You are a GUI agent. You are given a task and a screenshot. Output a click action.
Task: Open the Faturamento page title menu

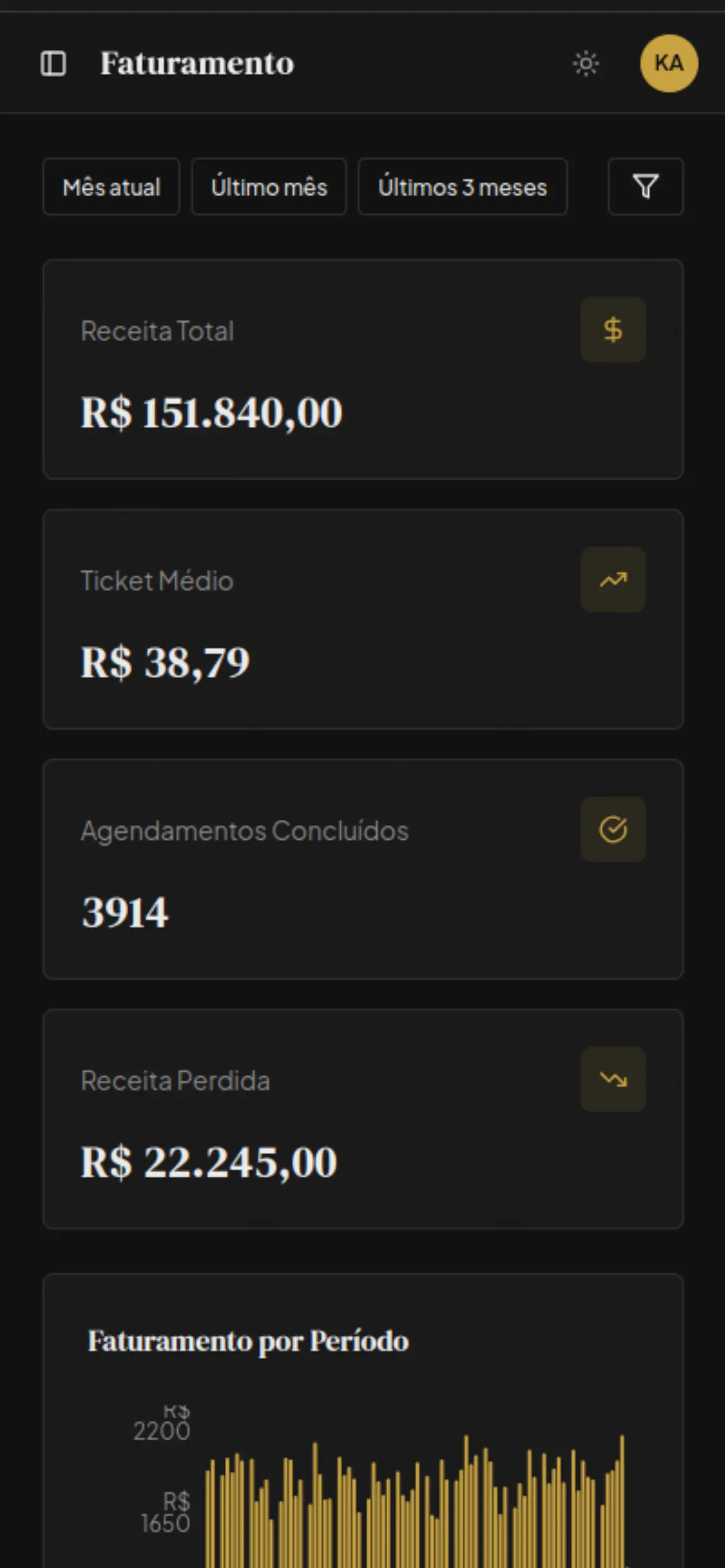(196, 63)
